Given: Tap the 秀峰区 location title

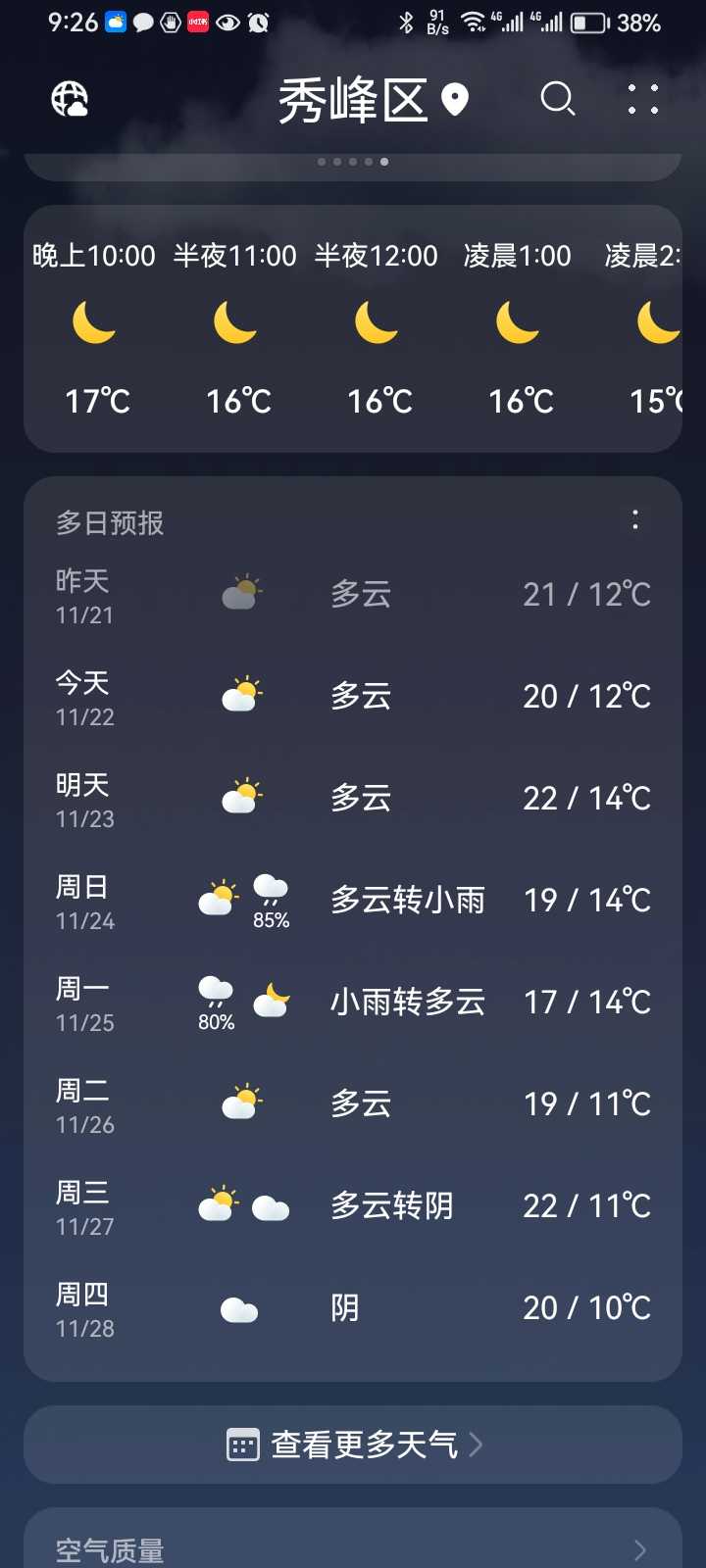Looking at the screenshot, I should (x=354, y=99).
